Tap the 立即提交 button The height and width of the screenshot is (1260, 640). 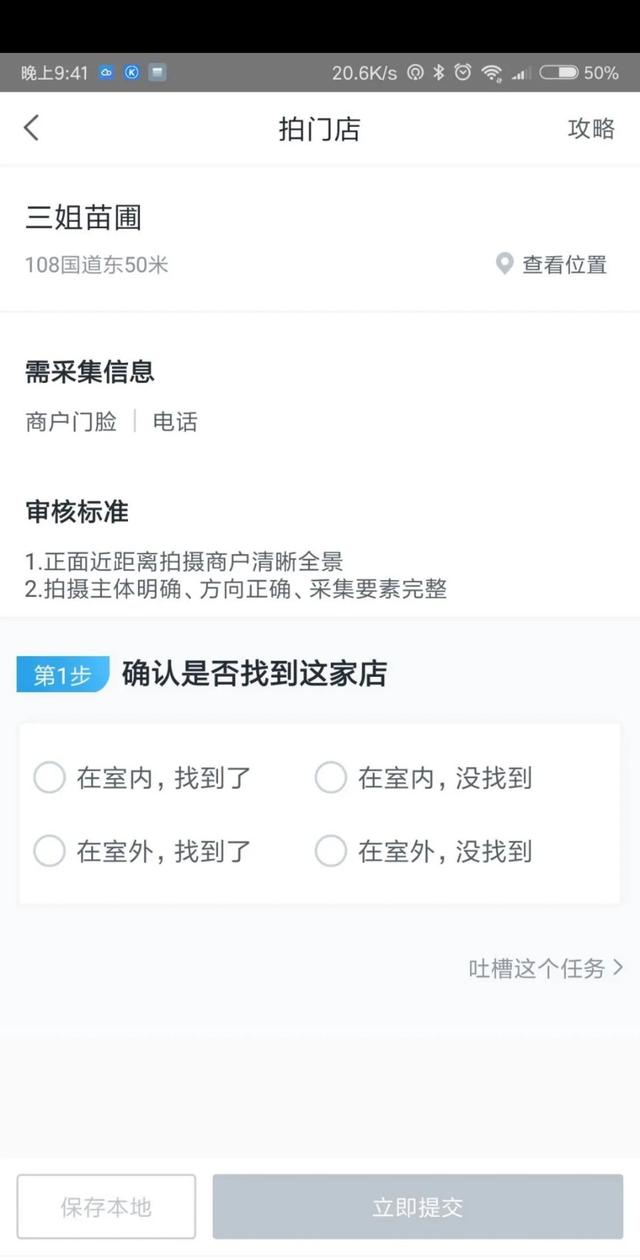pyautogui.click(x=418, y=1207)
